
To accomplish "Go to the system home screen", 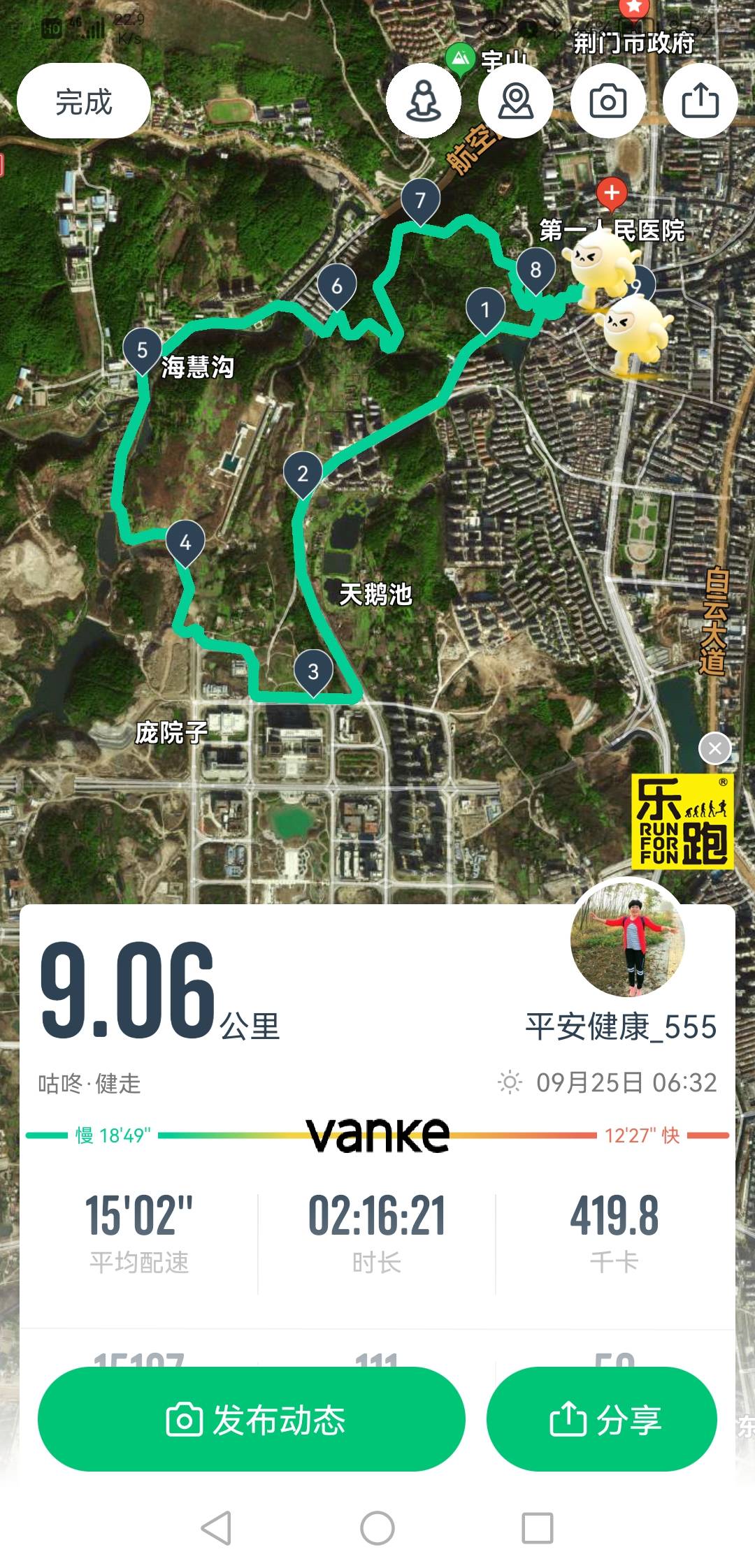I will tap(377, 1527).
